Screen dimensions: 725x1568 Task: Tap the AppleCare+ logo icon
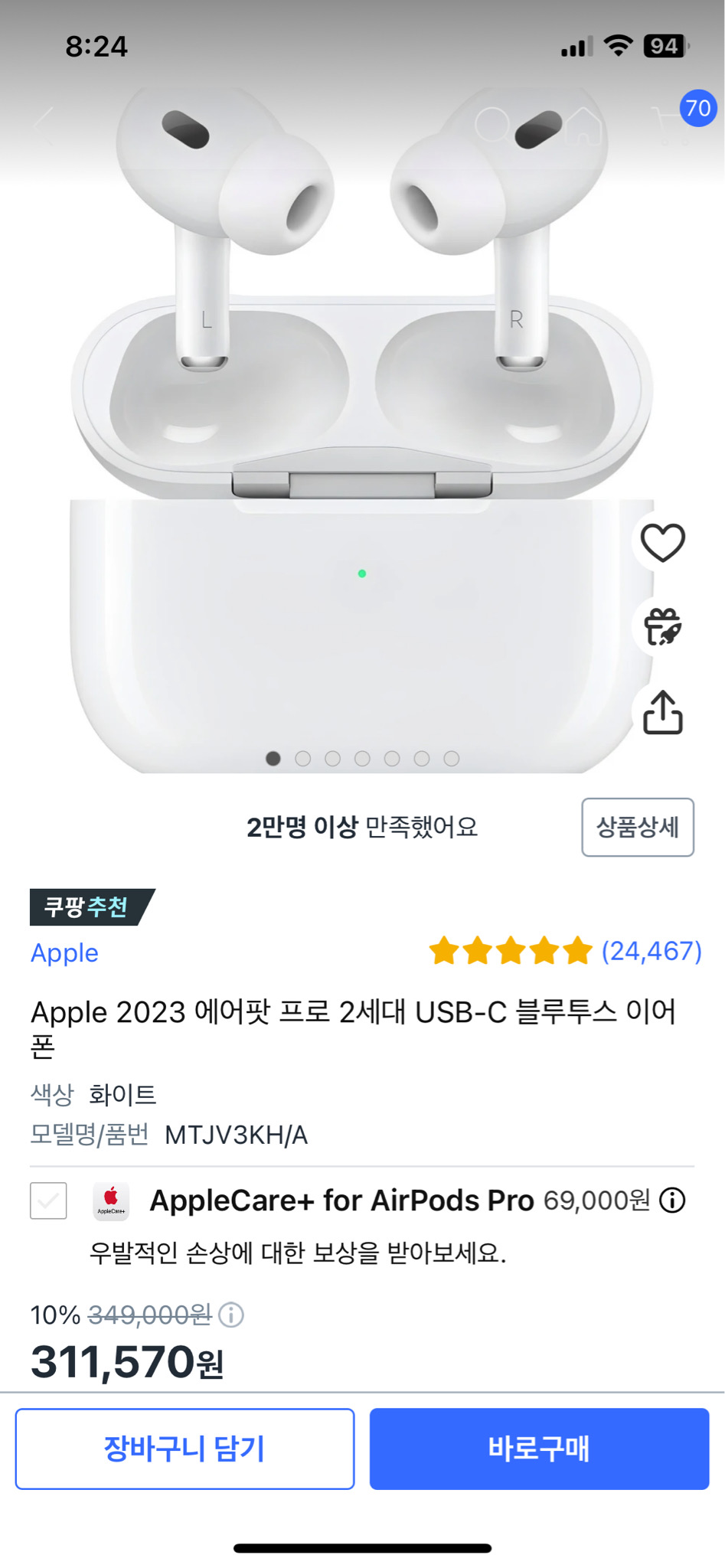click(110, 1200)
